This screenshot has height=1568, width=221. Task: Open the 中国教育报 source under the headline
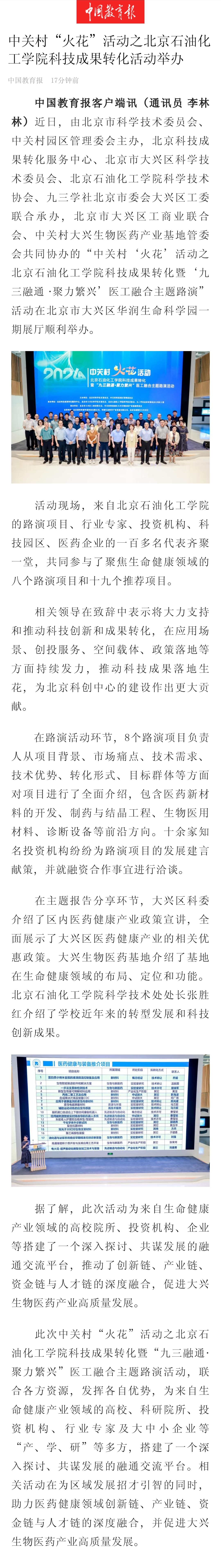(26, 80)
